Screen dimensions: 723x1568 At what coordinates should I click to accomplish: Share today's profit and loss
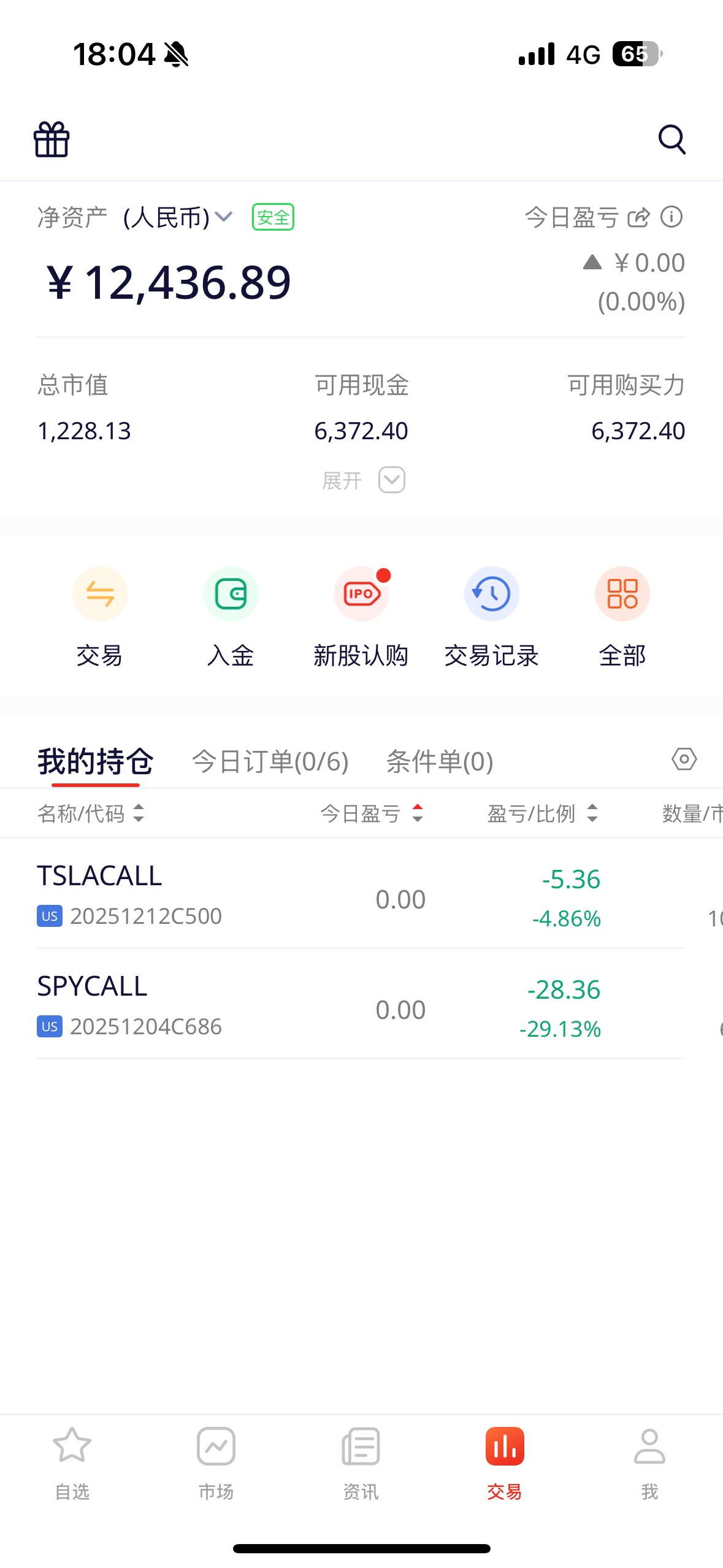[638, 217]
